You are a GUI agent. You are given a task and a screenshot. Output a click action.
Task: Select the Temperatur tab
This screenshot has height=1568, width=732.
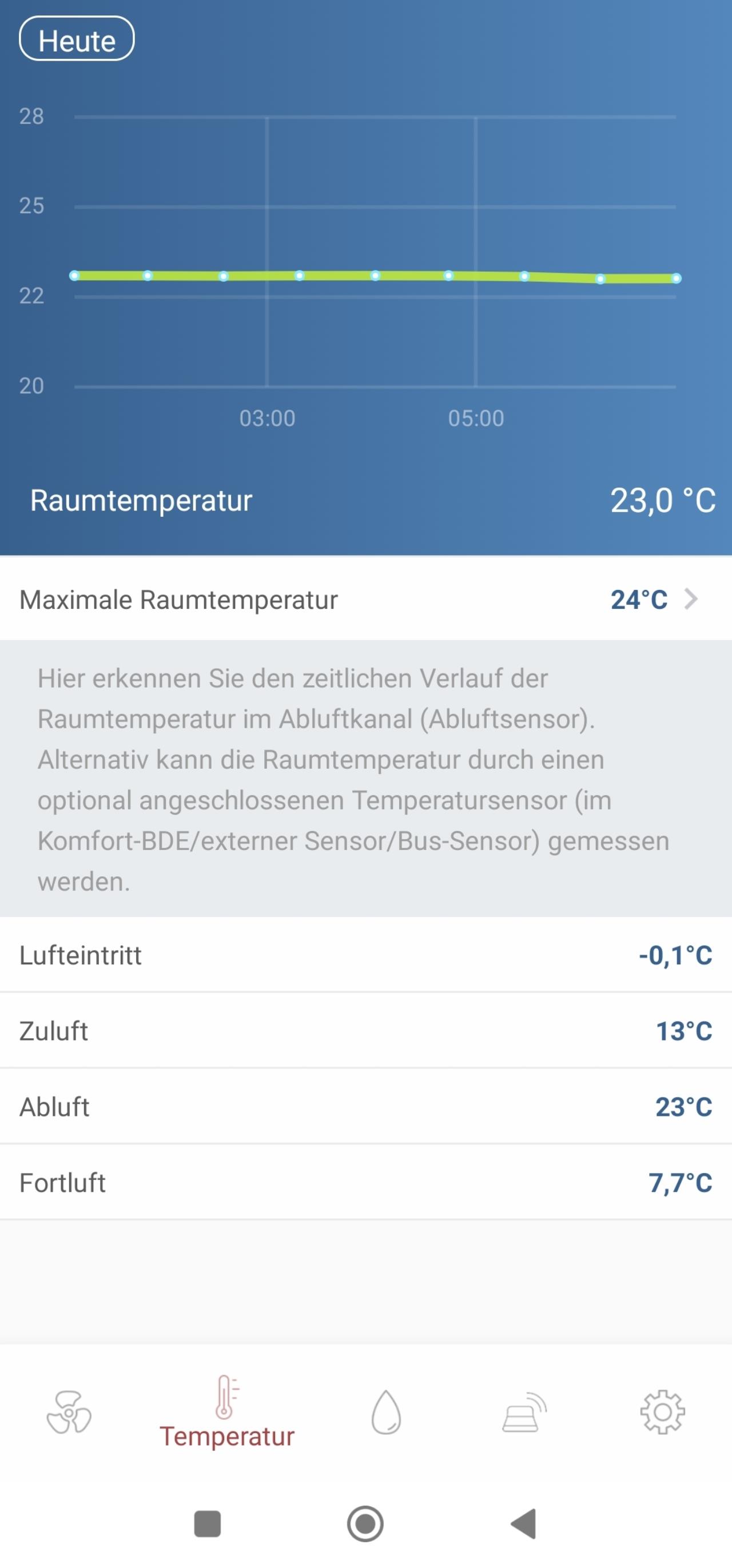[226, 1412]
